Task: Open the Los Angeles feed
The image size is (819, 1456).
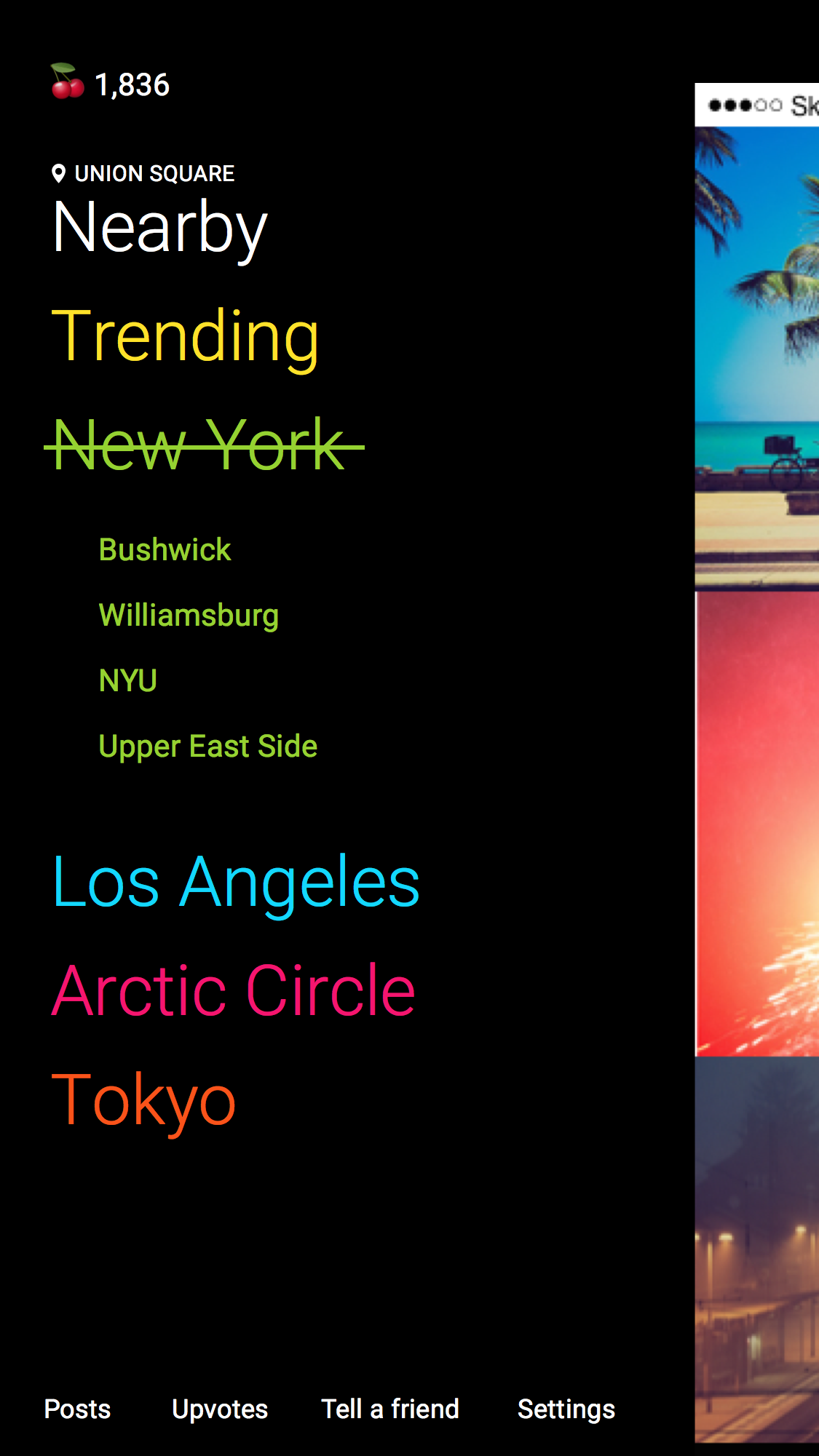Action: [236, 882]
